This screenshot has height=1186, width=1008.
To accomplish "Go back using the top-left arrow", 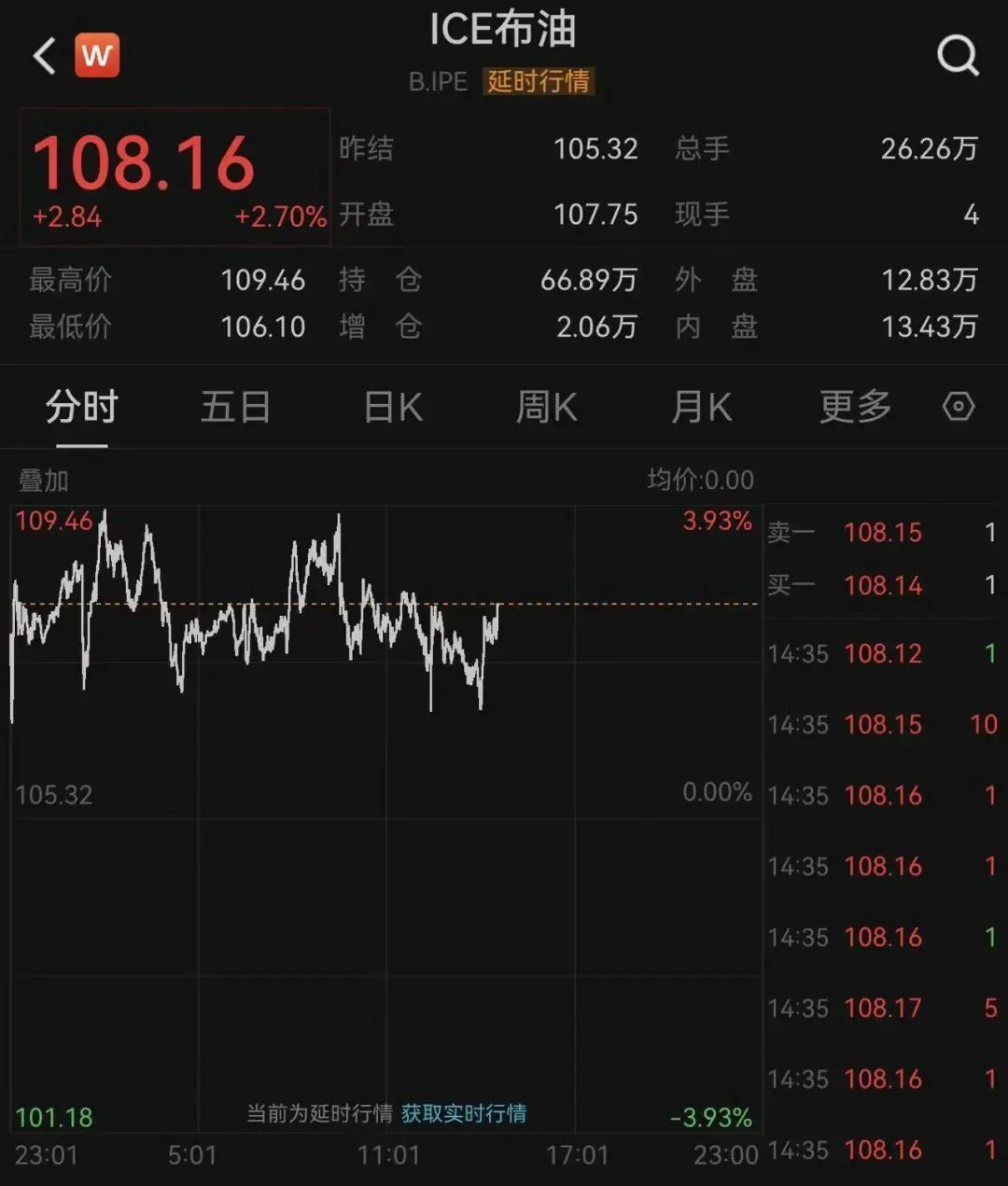I will pyautogui.click(x=45, y=56).
